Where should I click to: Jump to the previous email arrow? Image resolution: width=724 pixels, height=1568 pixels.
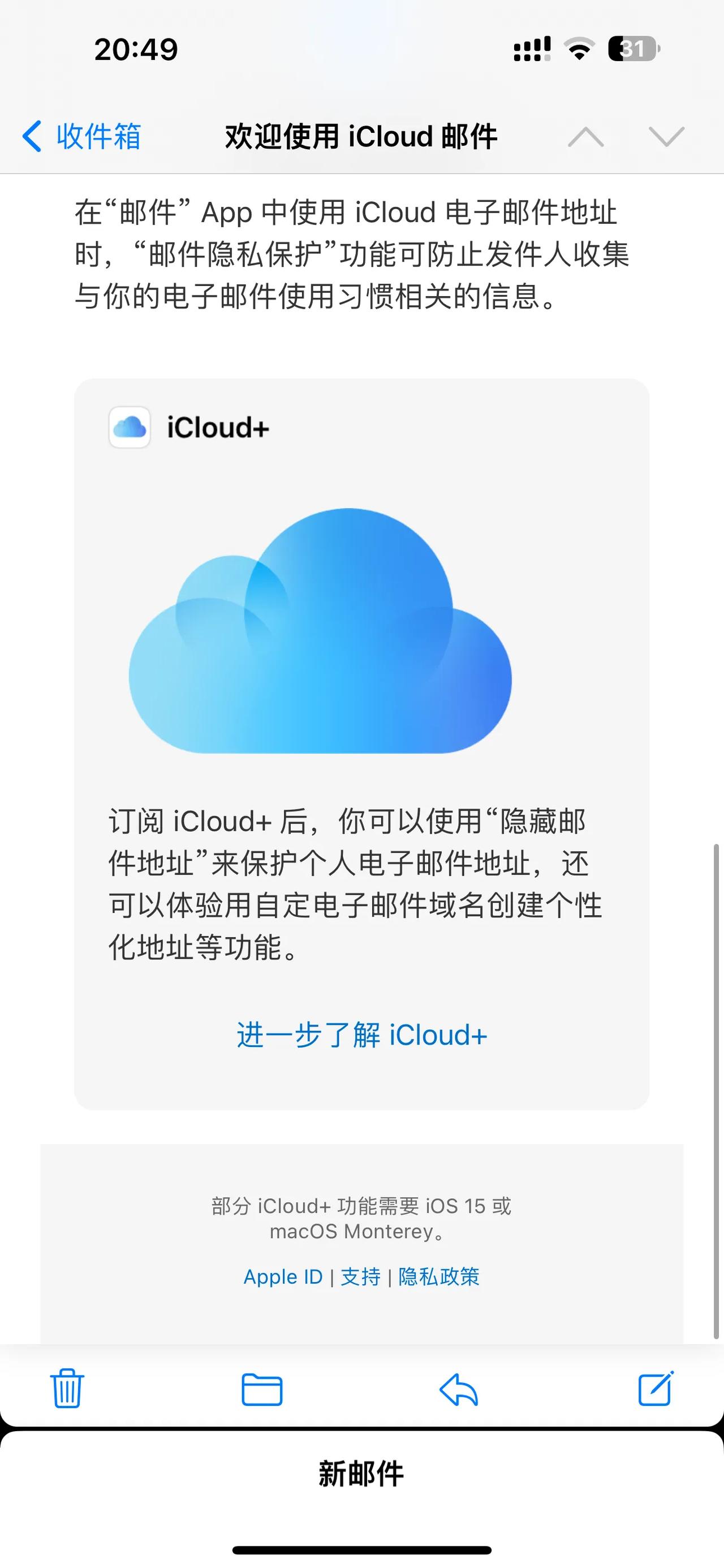point(585,136)
